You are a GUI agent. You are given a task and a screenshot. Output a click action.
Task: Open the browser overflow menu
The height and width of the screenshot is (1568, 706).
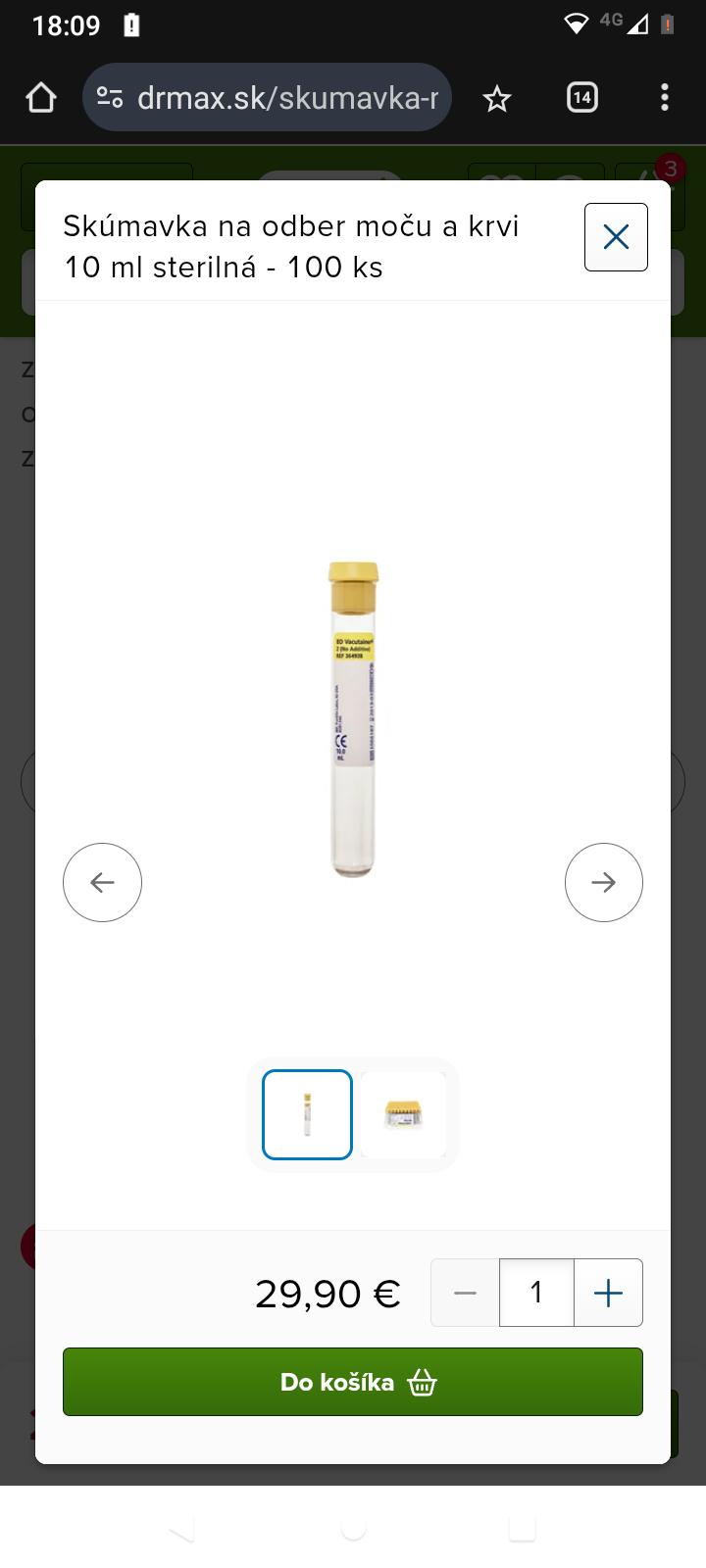point(665,97)
